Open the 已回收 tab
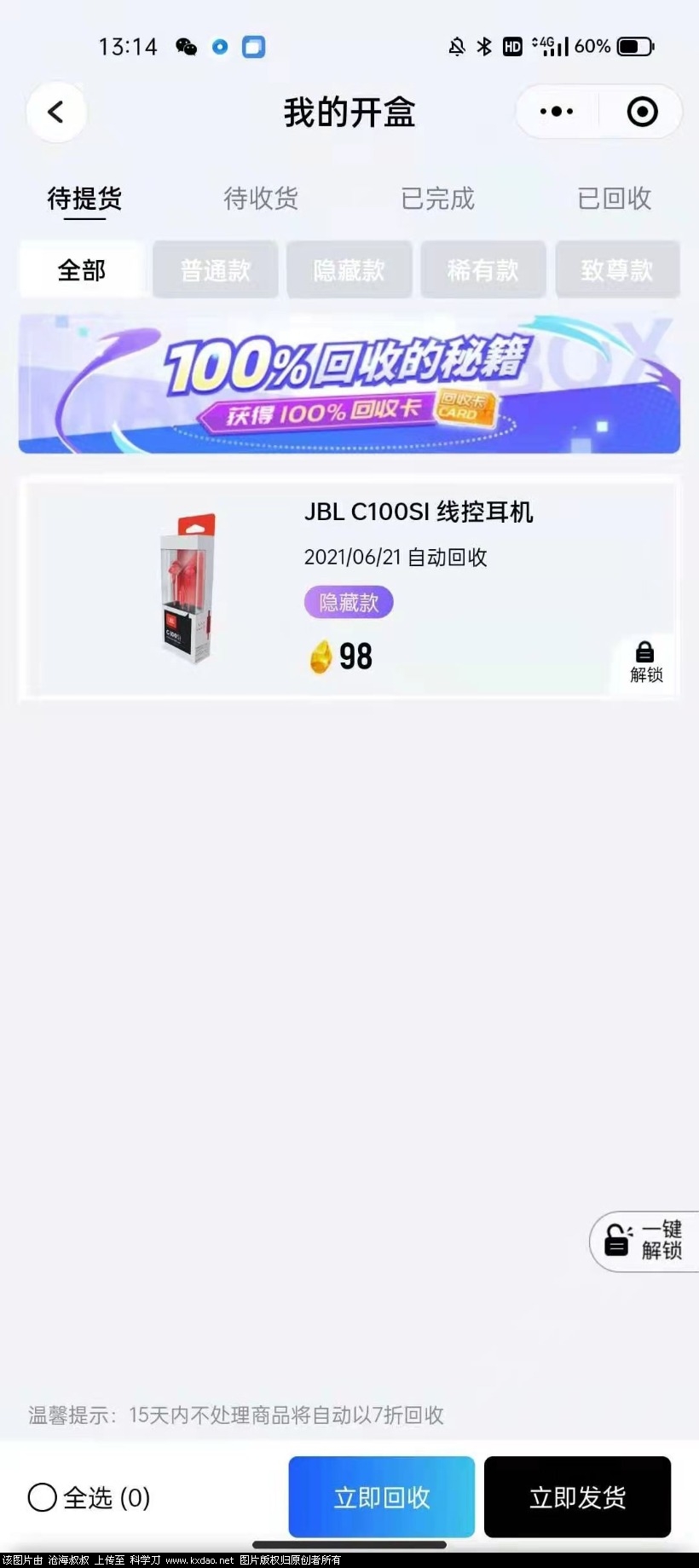 pyautogui.click(x=614, y=199)
